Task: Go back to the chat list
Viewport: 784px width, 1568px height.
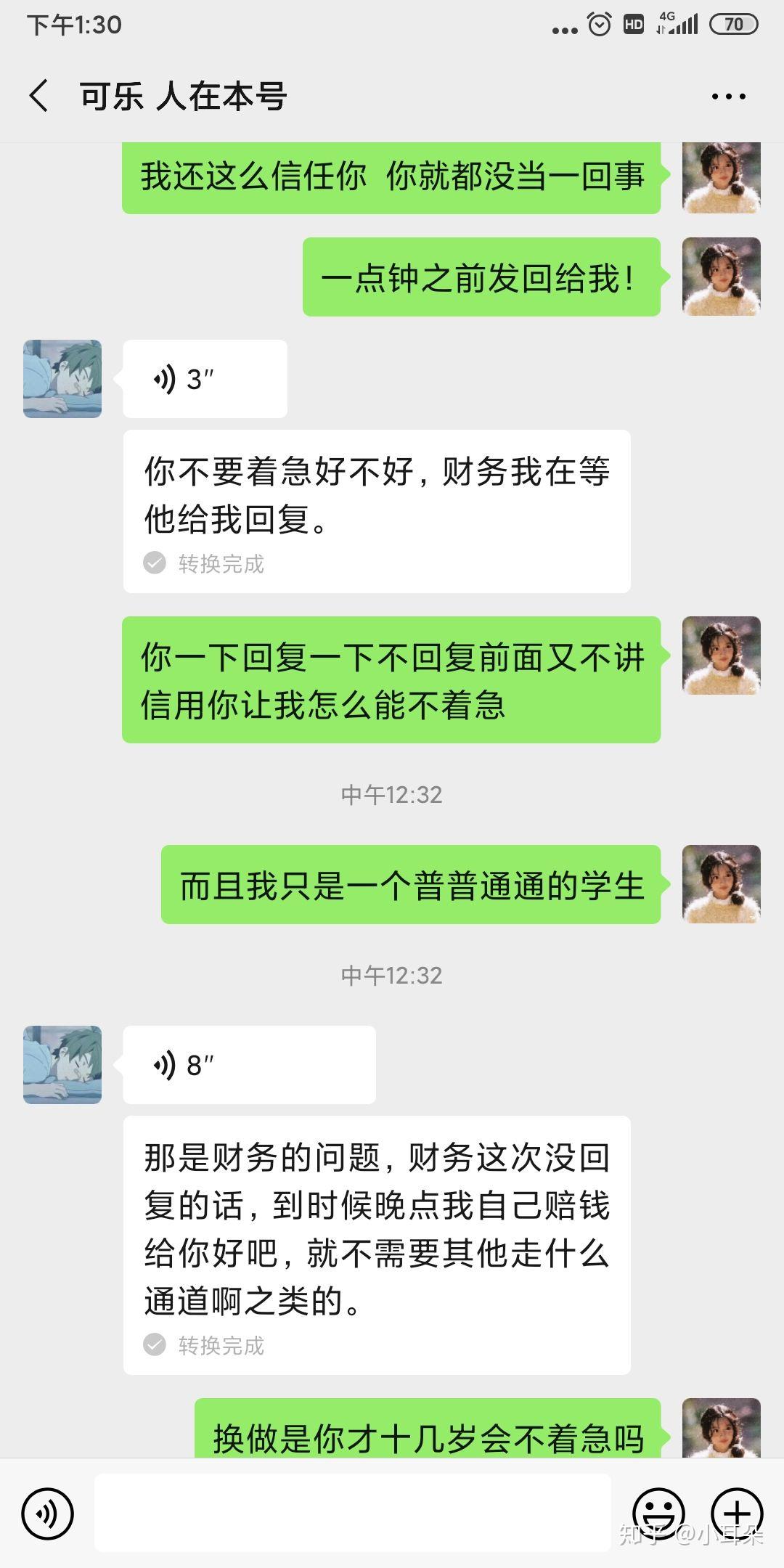Action: pos(39,96)
